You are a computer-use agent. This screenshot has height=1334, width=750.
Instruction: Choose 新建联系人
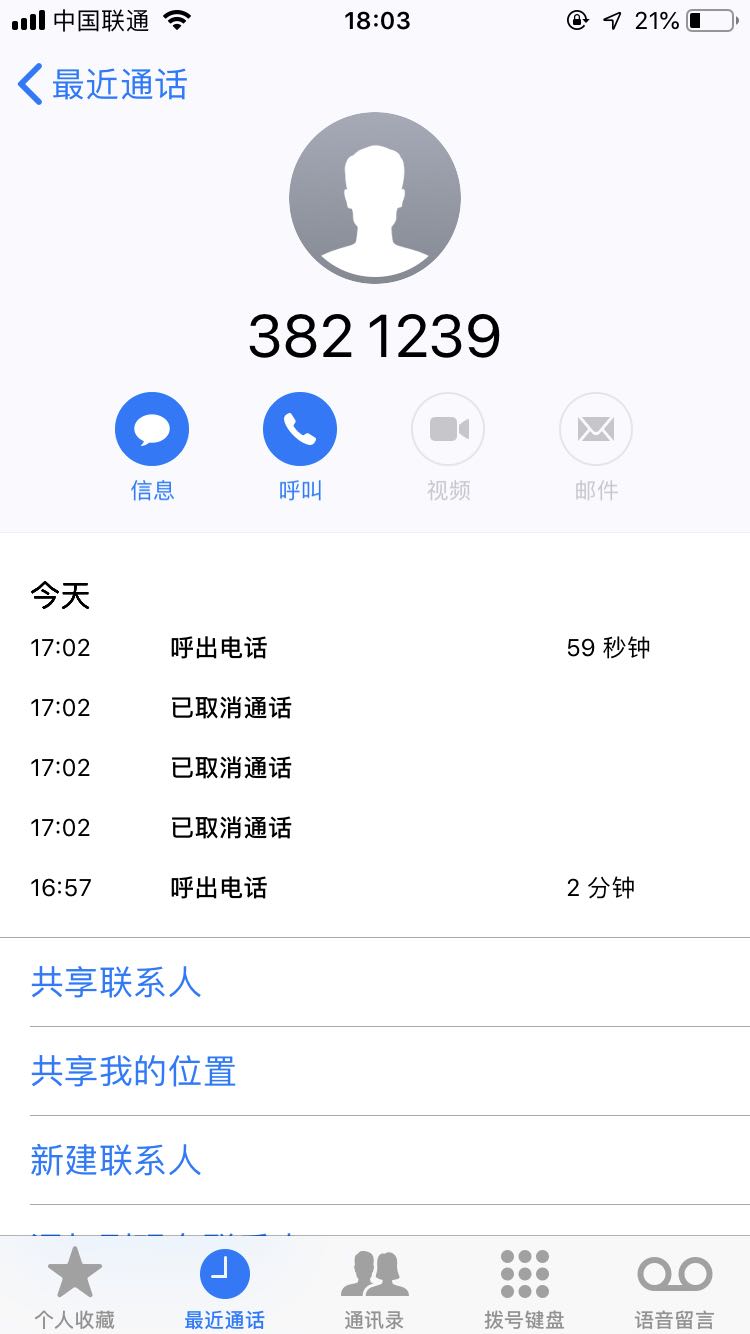click(x=116, y=1160)
